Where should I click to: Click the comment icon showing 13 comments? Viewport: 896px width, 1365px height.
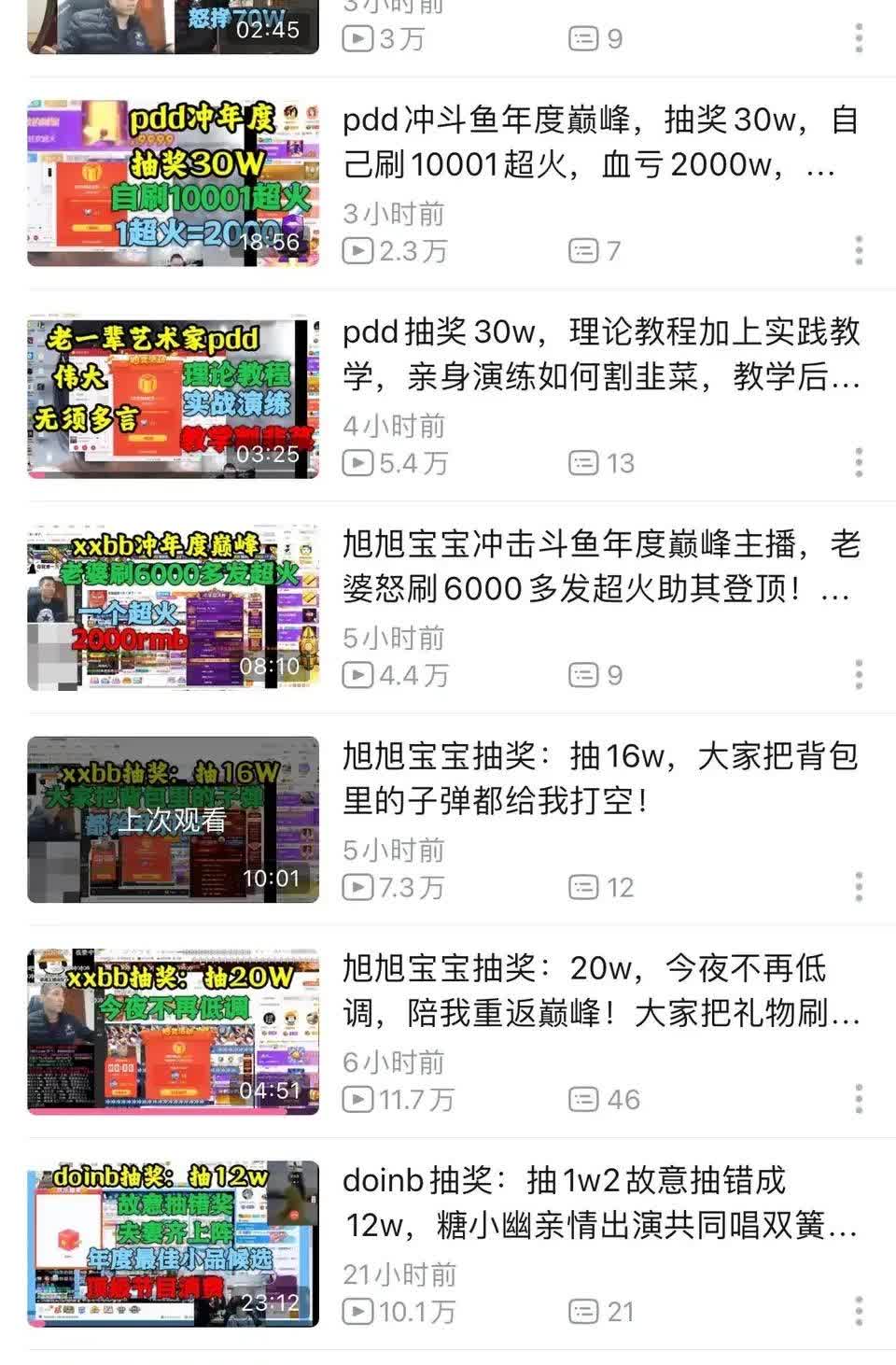point(583,462)
